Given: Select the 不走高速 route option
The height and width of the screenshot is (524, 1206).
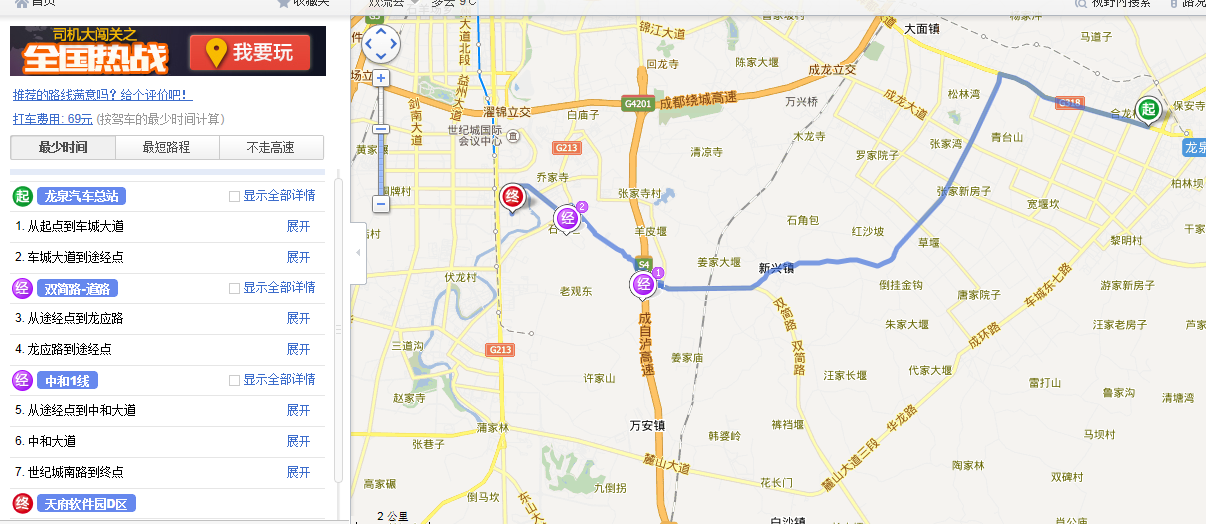Looking at the screenshot, I should [x=271, y=147].
